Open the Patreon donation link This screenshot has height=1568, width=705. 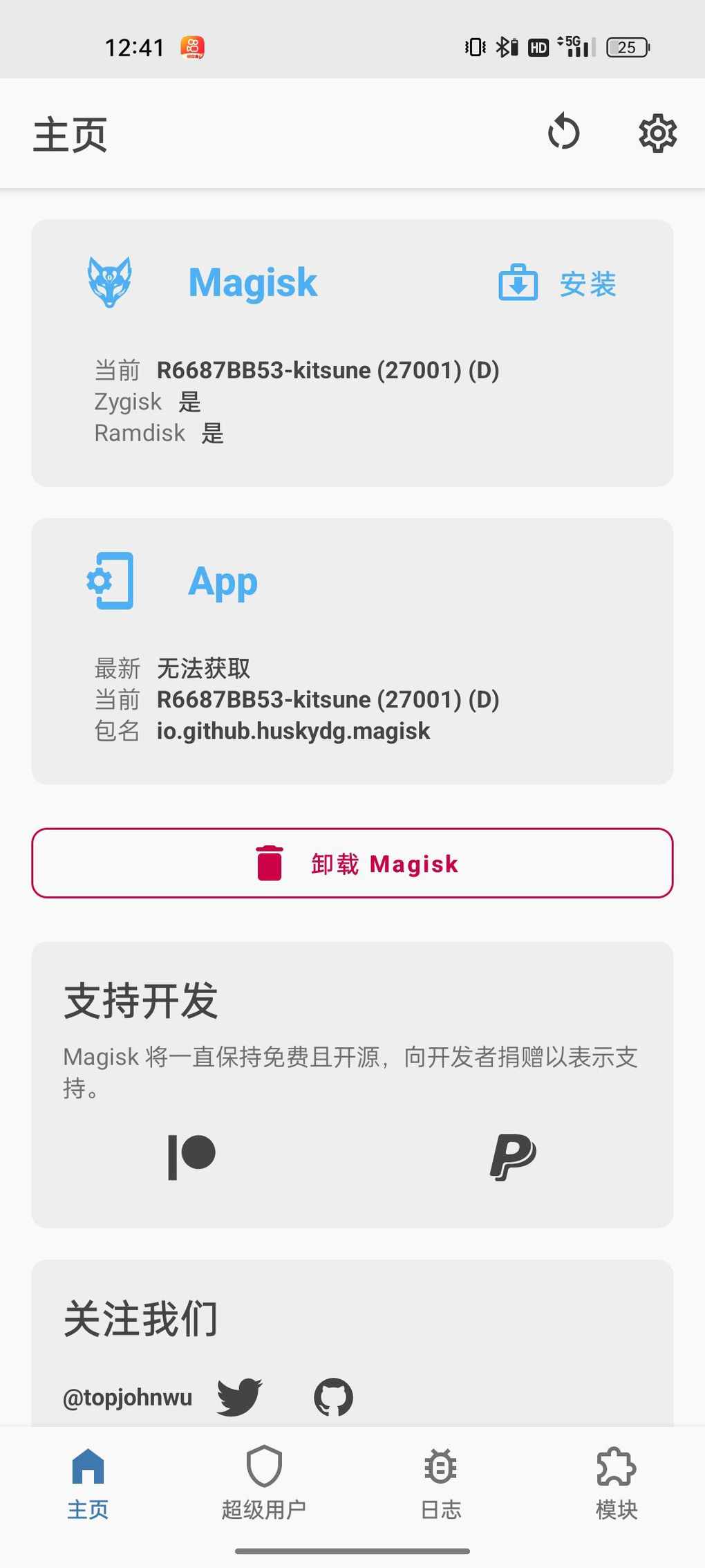pos(192,1156)
